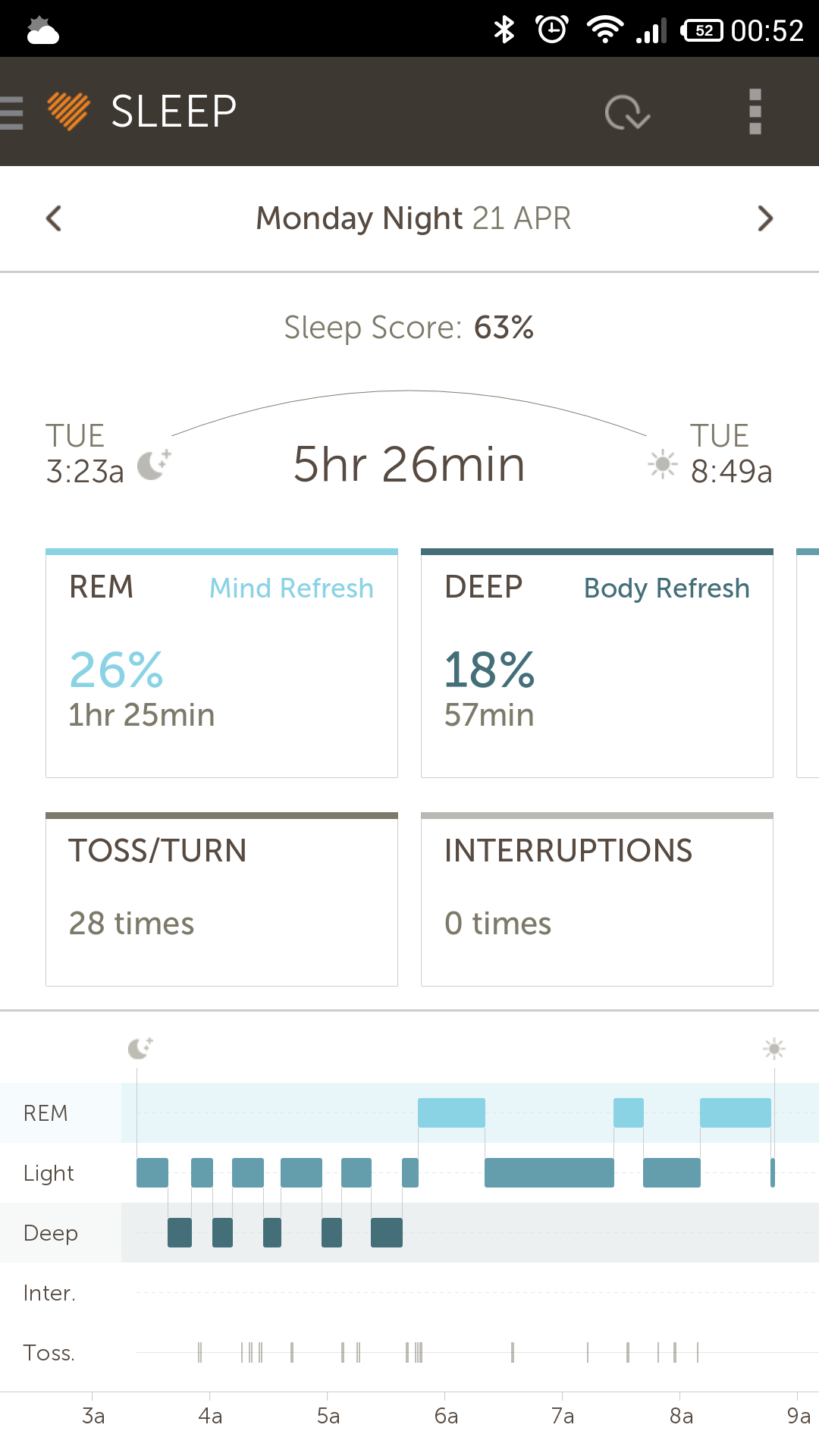Go to the previous night
The image size is (819, 1456).
(54, 218)
